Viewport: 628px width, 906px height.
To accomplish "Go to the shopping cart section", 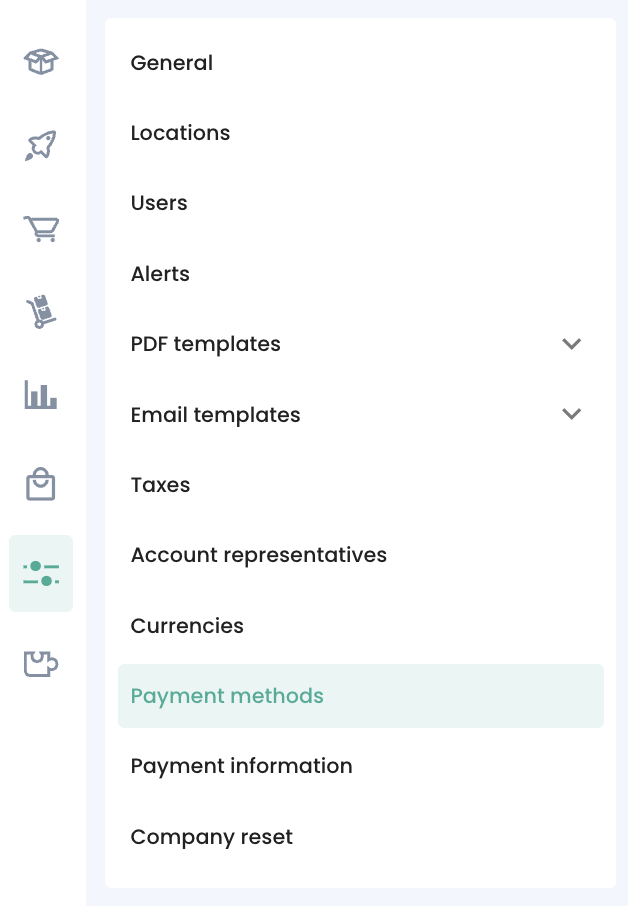I will [41, 229].
